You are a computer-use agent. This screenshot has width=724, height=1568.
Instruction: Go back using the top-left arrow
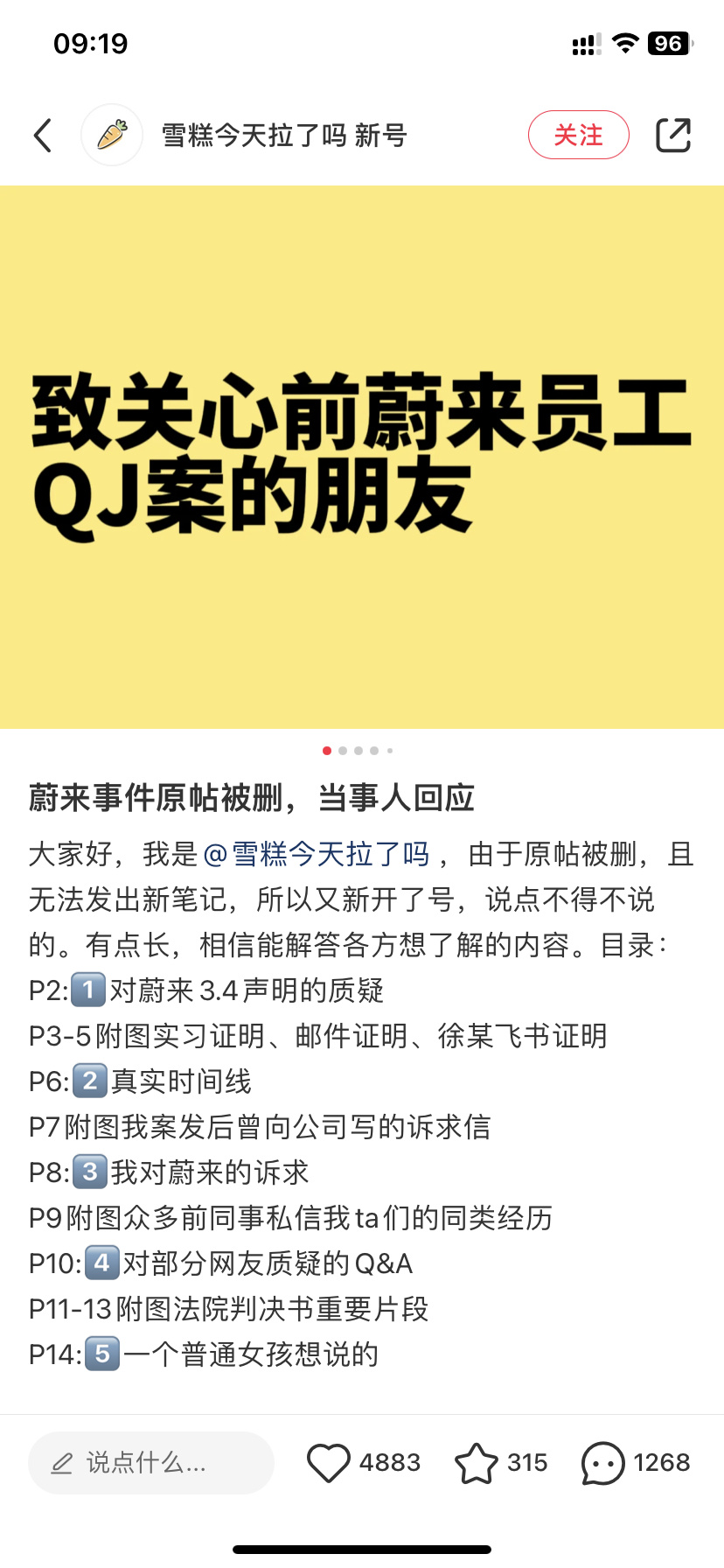(x=42, y=136)
